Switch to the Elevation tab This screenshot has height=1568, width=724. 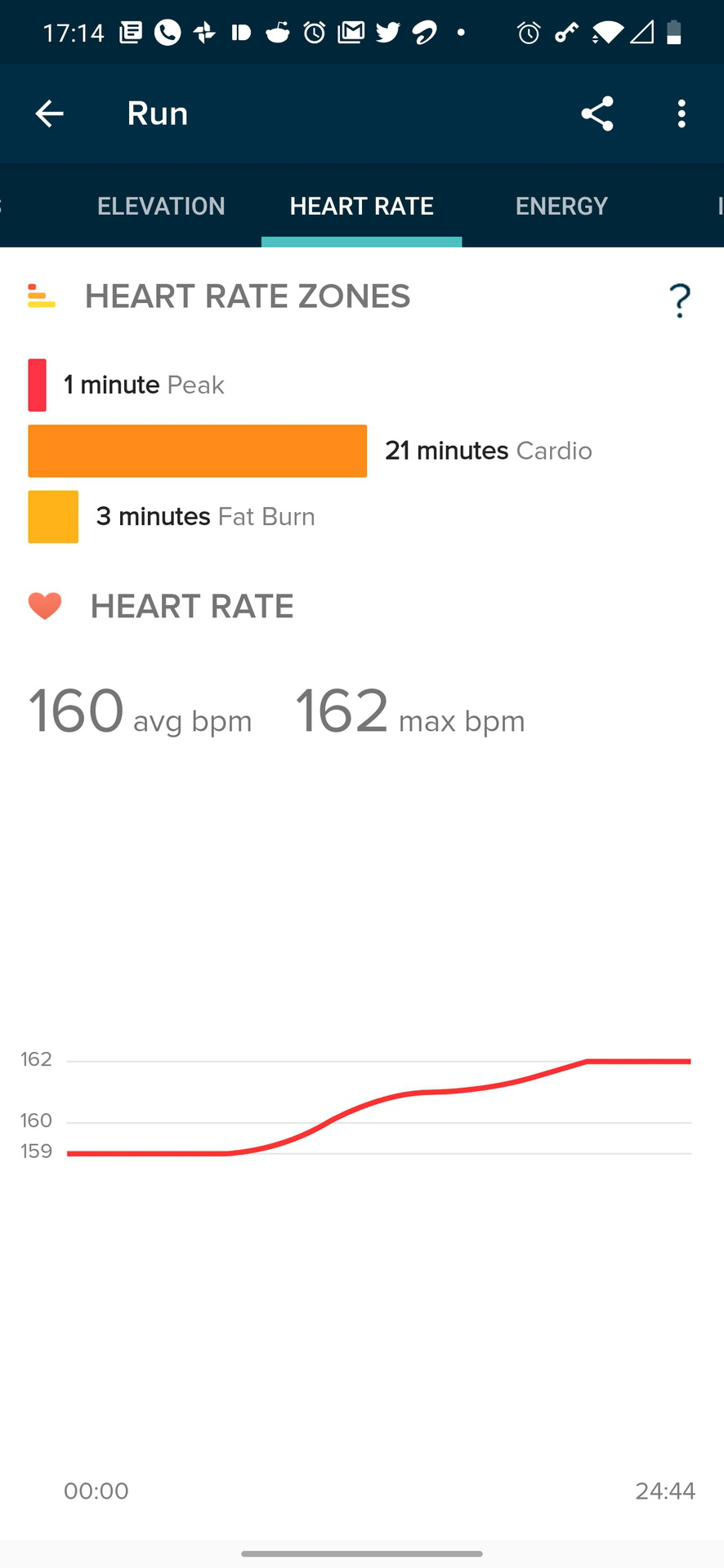tap(161, 206)
